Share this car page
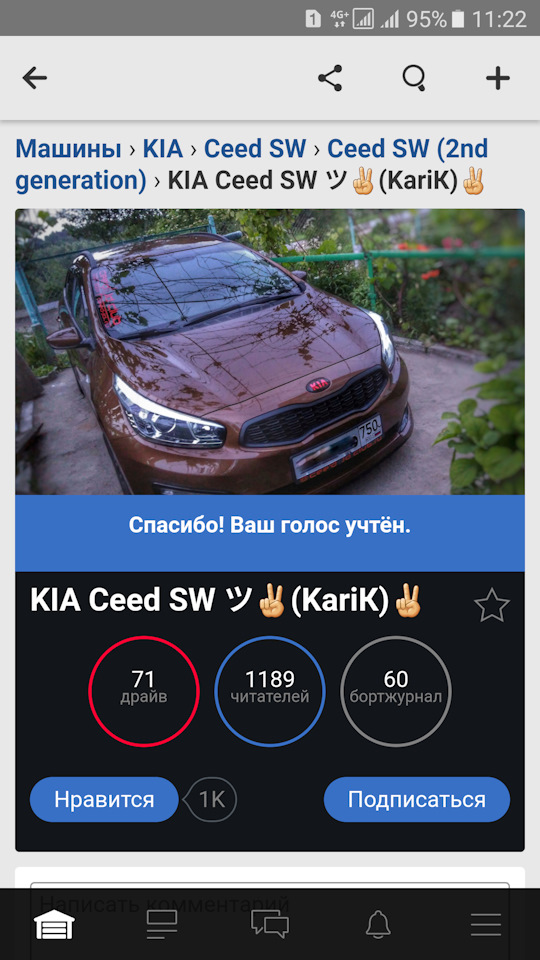The height and width of the screenshot is (960, 540). [330, 78]
